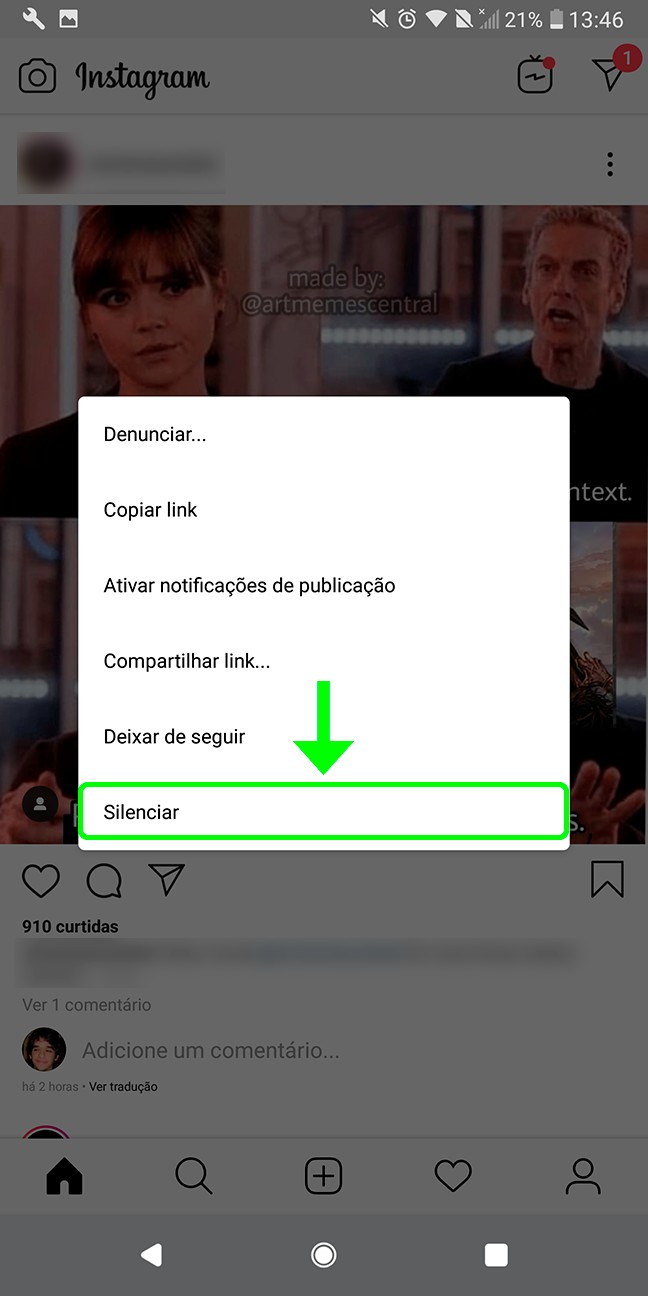Switch to the search tab
648x1296 pixels.
click(x=193, y=1176)
